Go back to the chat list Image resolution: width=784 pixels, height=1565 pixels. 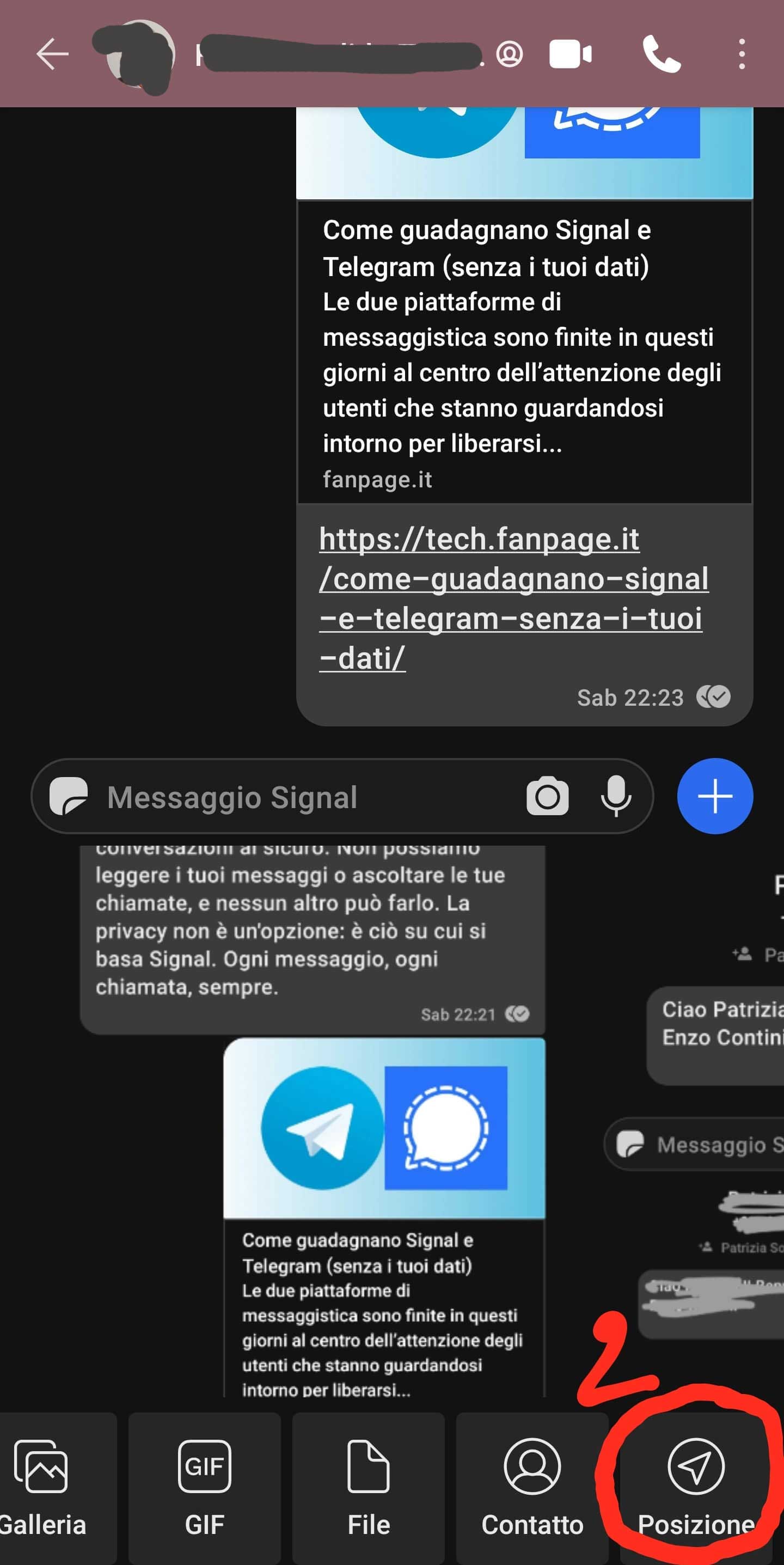tap(52, 54)
